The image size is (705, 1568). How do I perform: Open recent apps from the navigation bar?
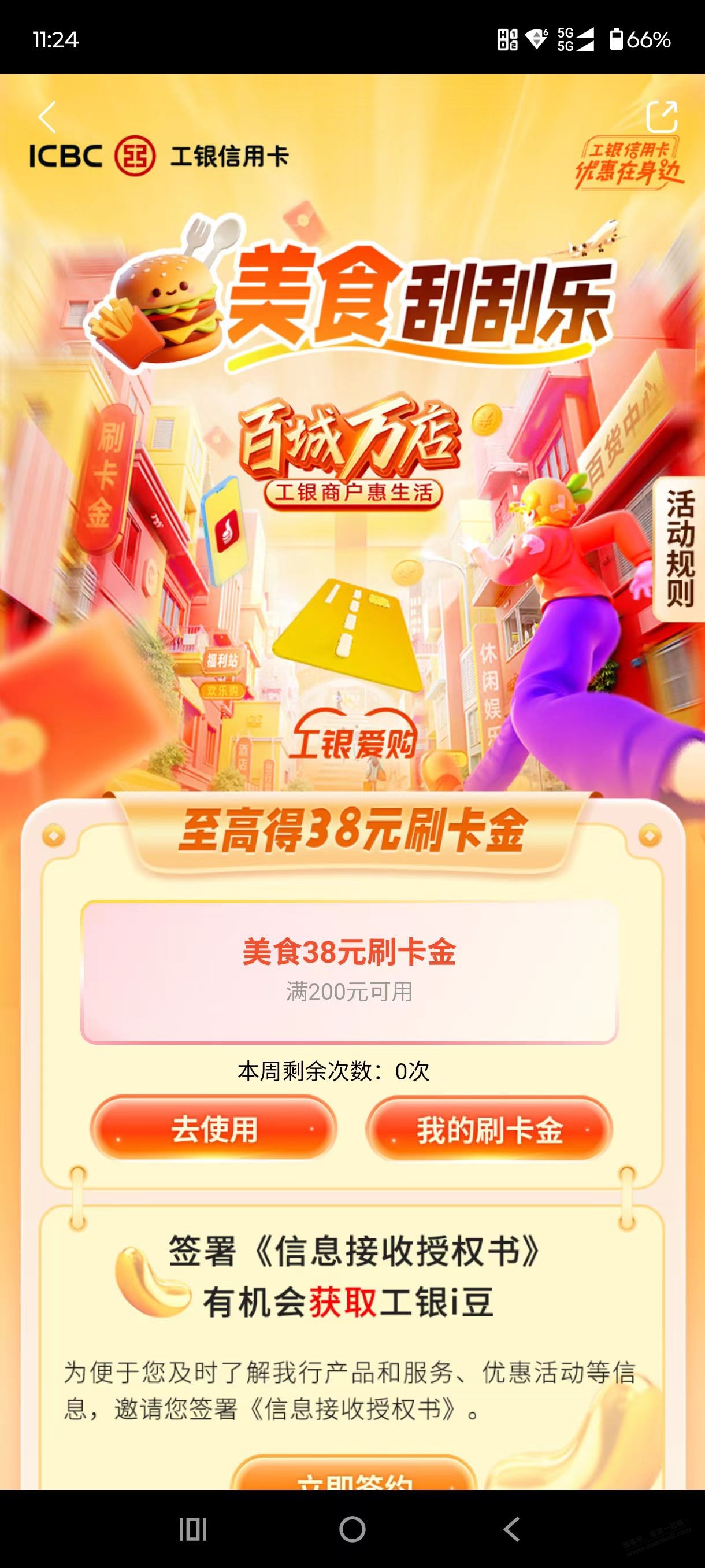tap(193, 1530)
